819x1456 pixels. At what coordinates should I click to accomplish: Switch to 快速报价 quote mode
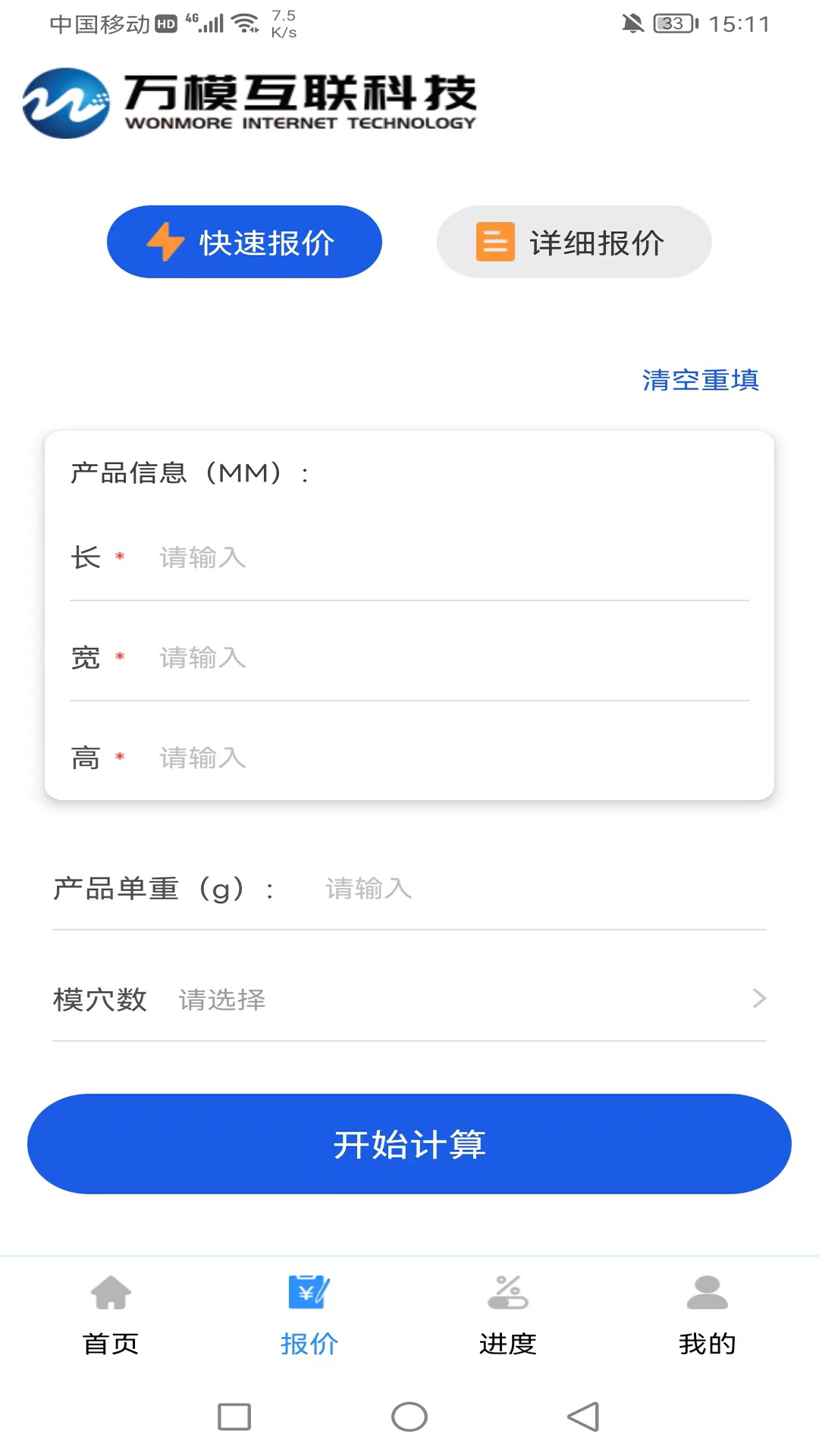[x=244, y=241]
